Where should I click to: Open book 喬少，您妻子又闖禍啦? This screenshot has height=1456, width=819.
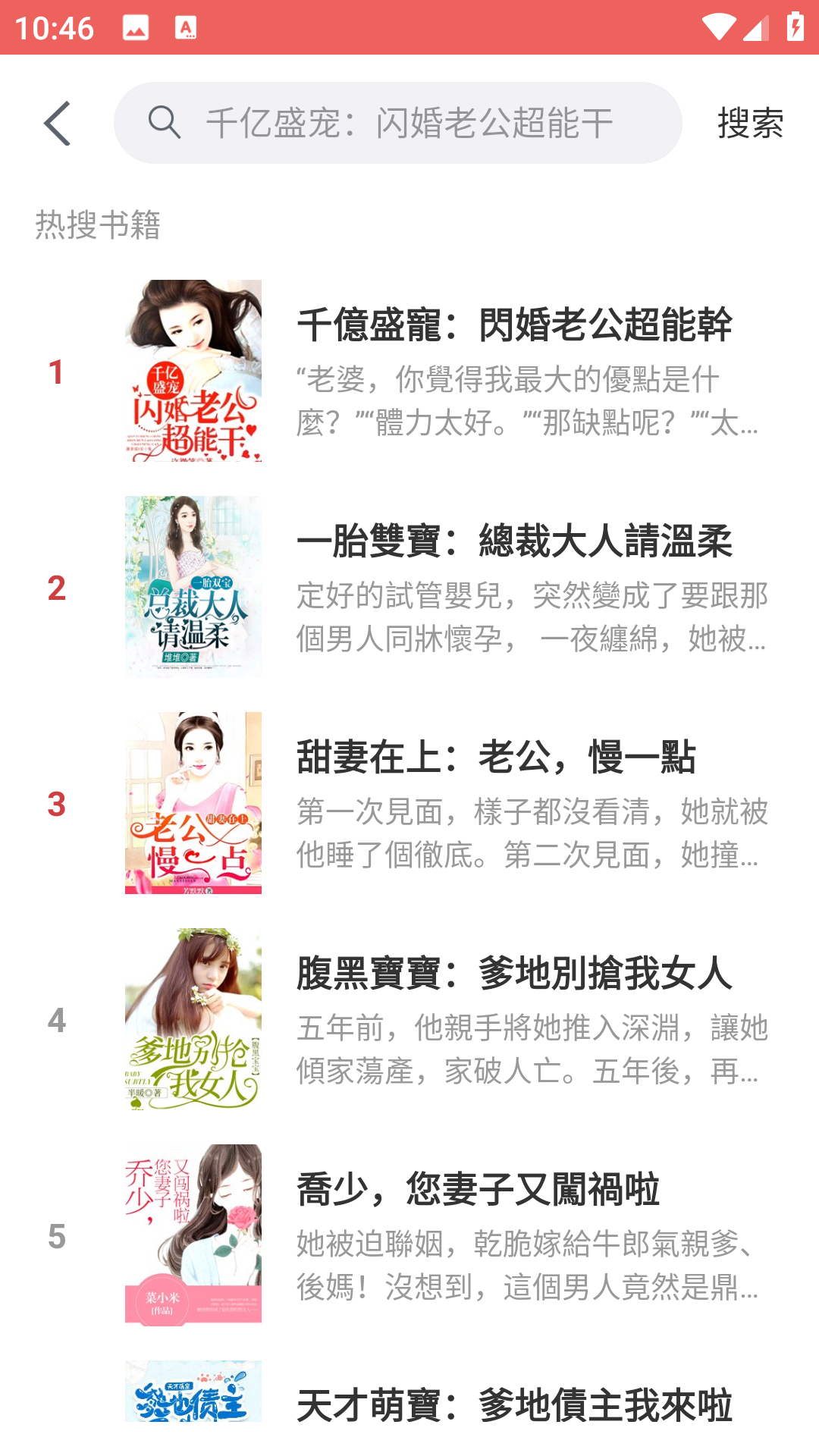coord(478,1190)
